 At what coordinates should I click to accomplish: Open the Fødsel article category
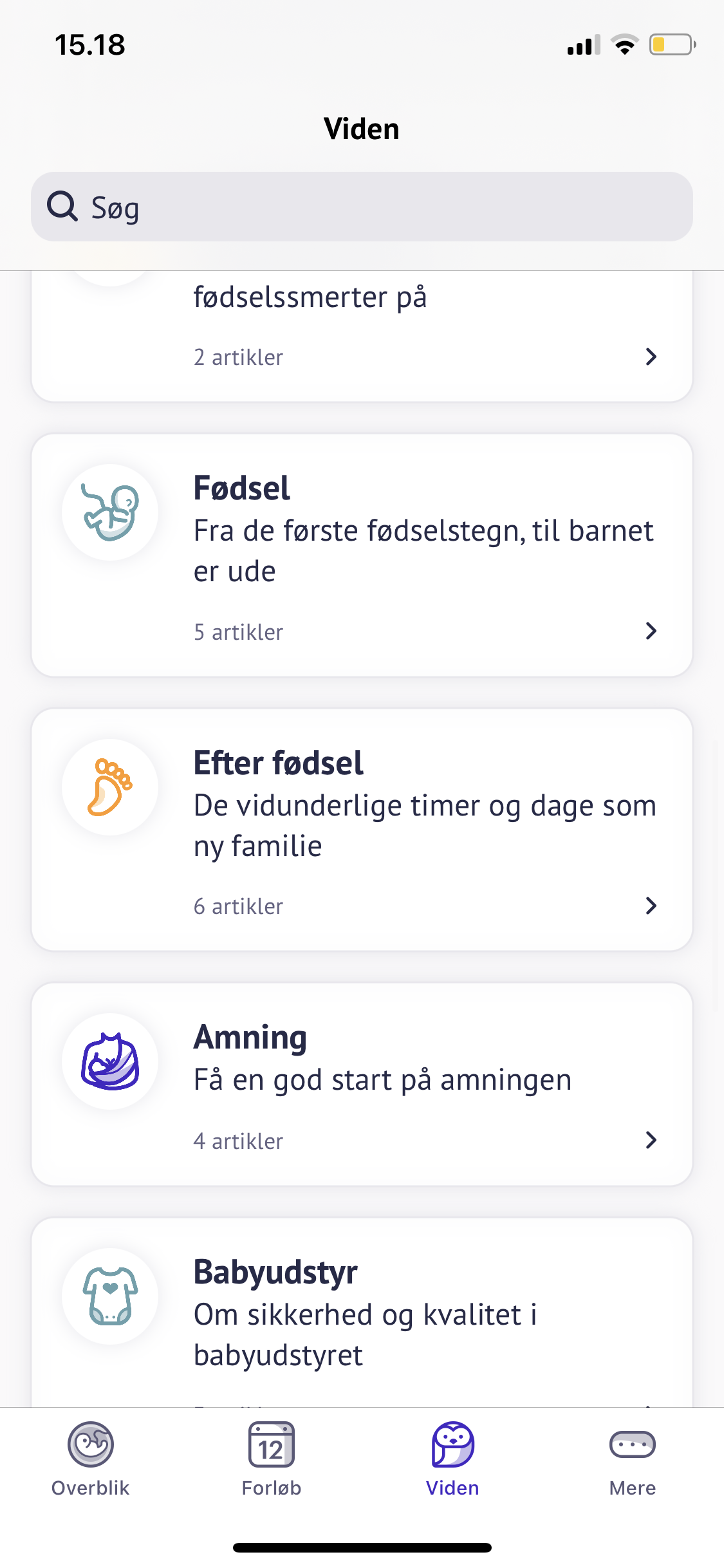click(362, 555)
